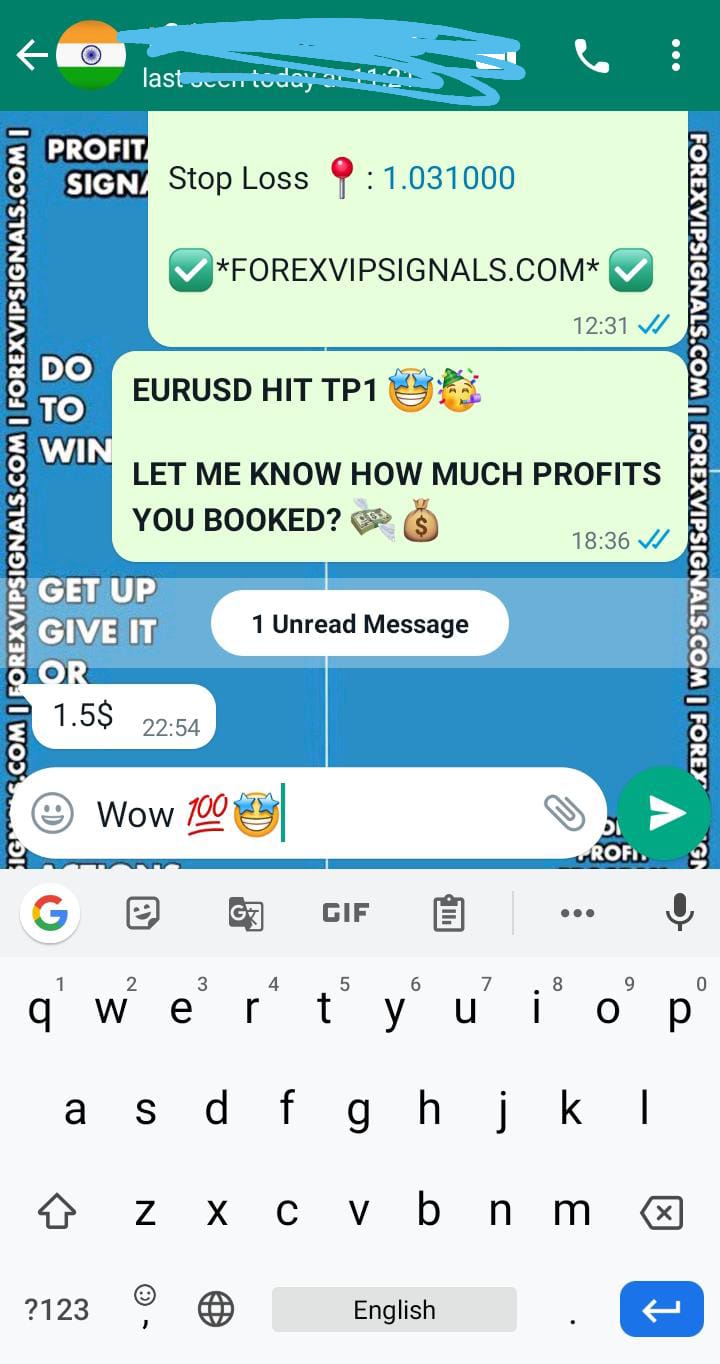The image size is (720, 1364).
Task: Open the keyboard translate tool
Action: 245,912
